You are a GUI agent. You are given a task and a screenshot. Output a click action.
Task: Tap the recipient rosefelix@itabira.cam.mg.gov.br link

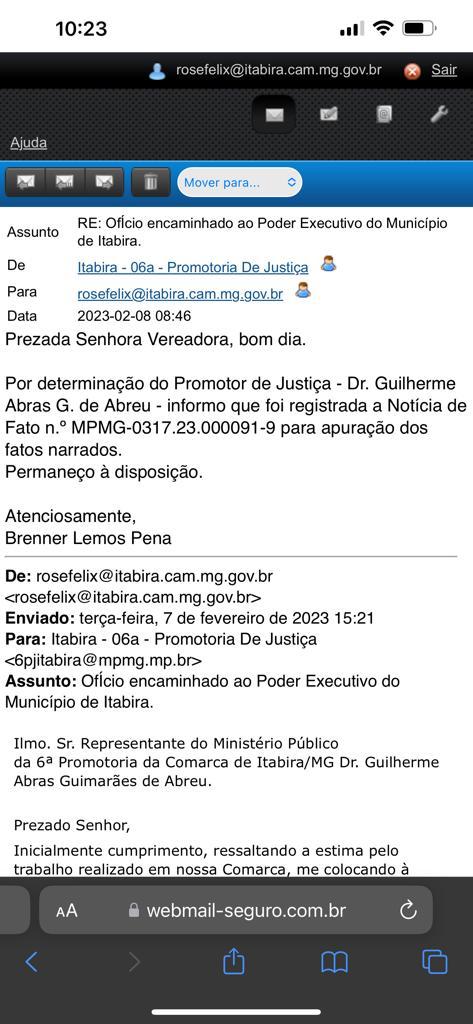(180, 295)
